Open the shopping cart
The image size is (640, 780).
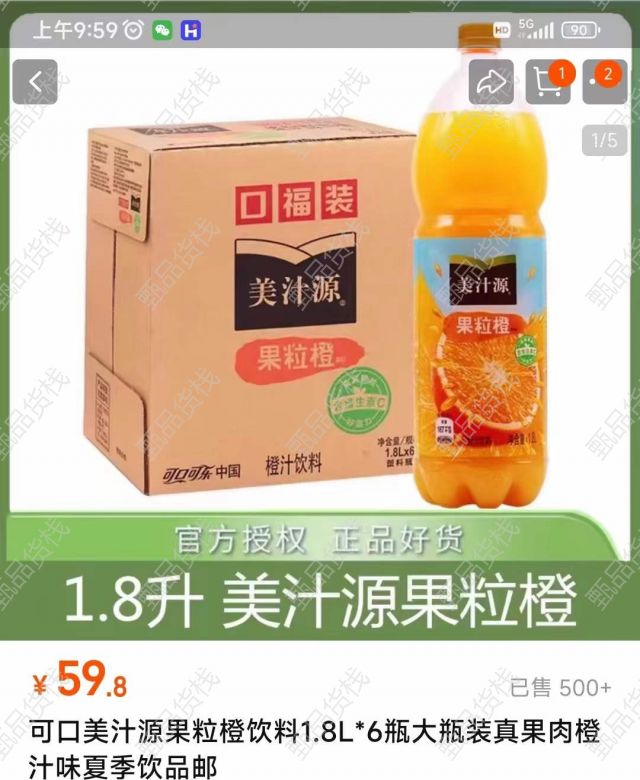click(x=548, y=82)
